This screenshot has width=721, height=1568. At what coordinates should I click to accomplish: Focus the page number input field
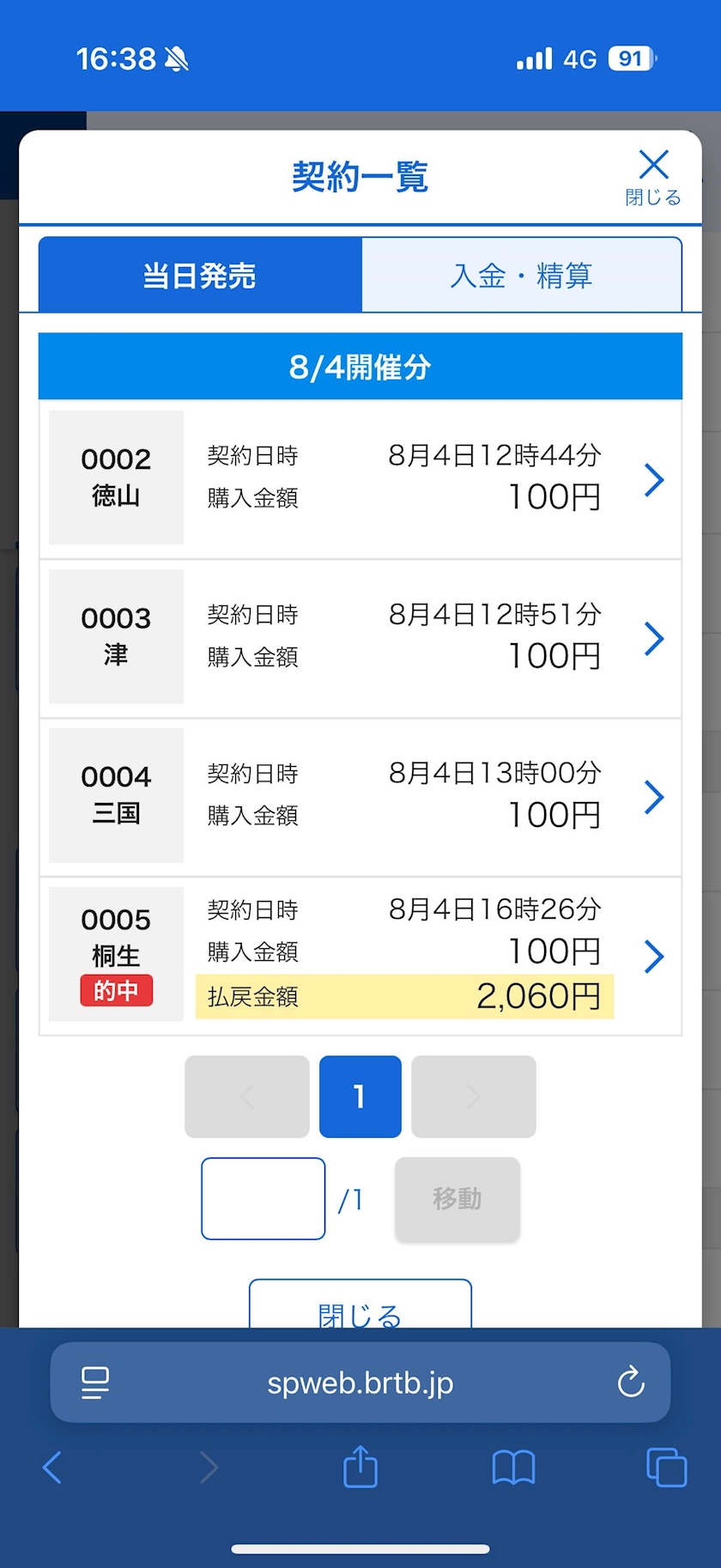264,1199
